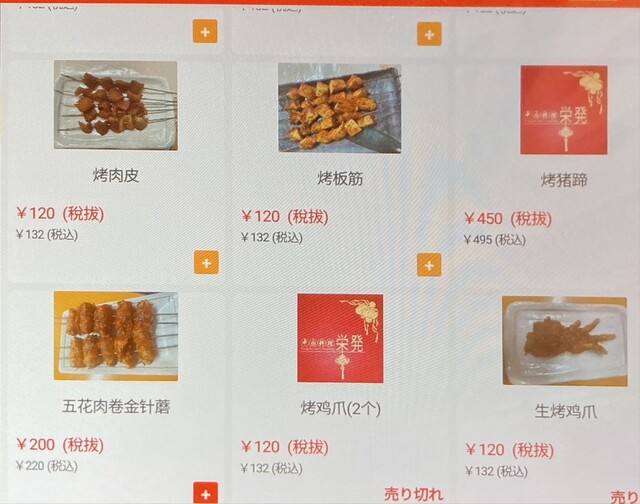Add 烤板筋 with its plus button
The height and width of the screenshot is (504, 640).
[429, 265]
